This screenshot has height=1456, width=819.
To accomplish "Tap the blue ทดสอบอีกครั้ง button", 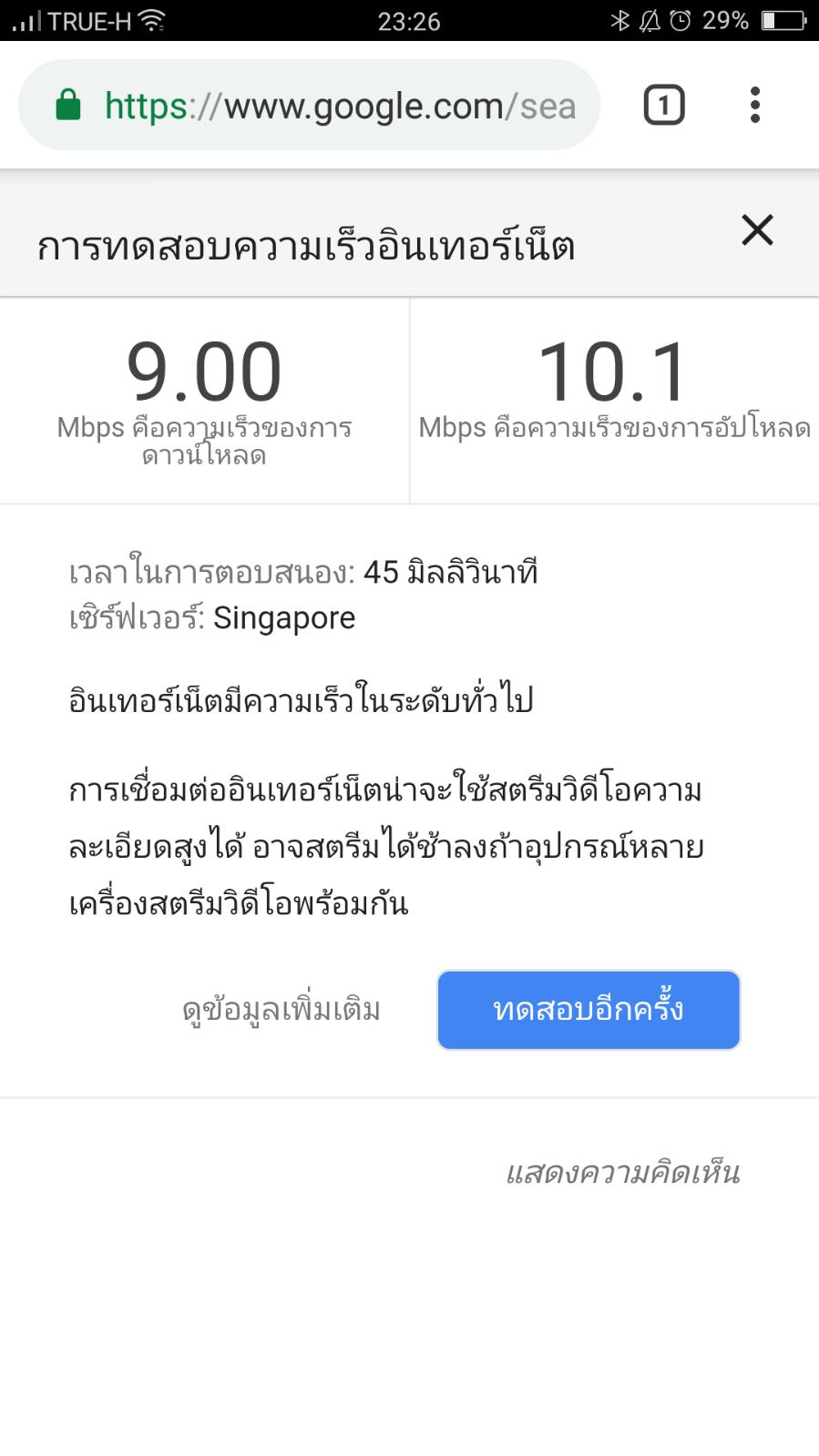I will click(589, 1010).
